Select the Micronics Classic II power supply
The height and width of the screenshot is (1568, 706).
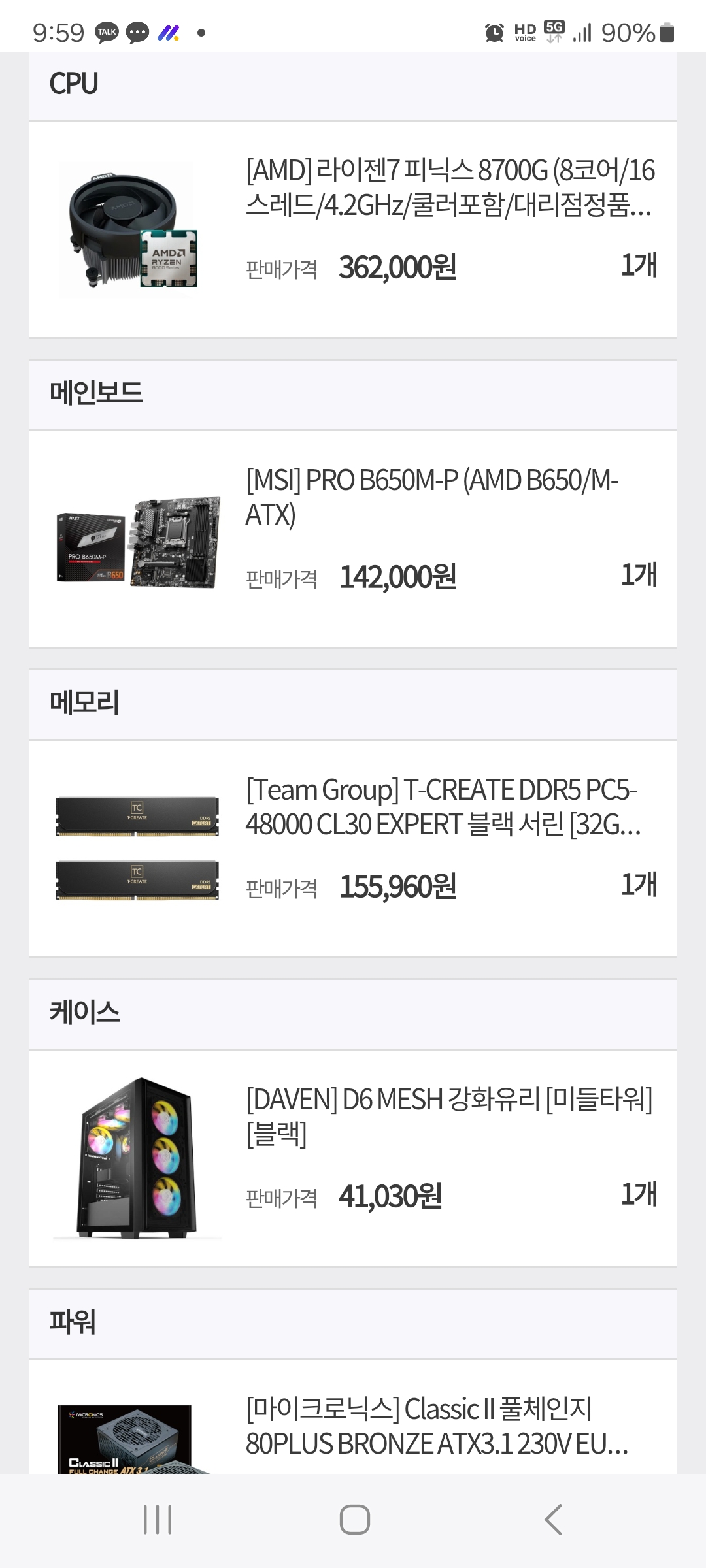click(x=437, y=1426)
